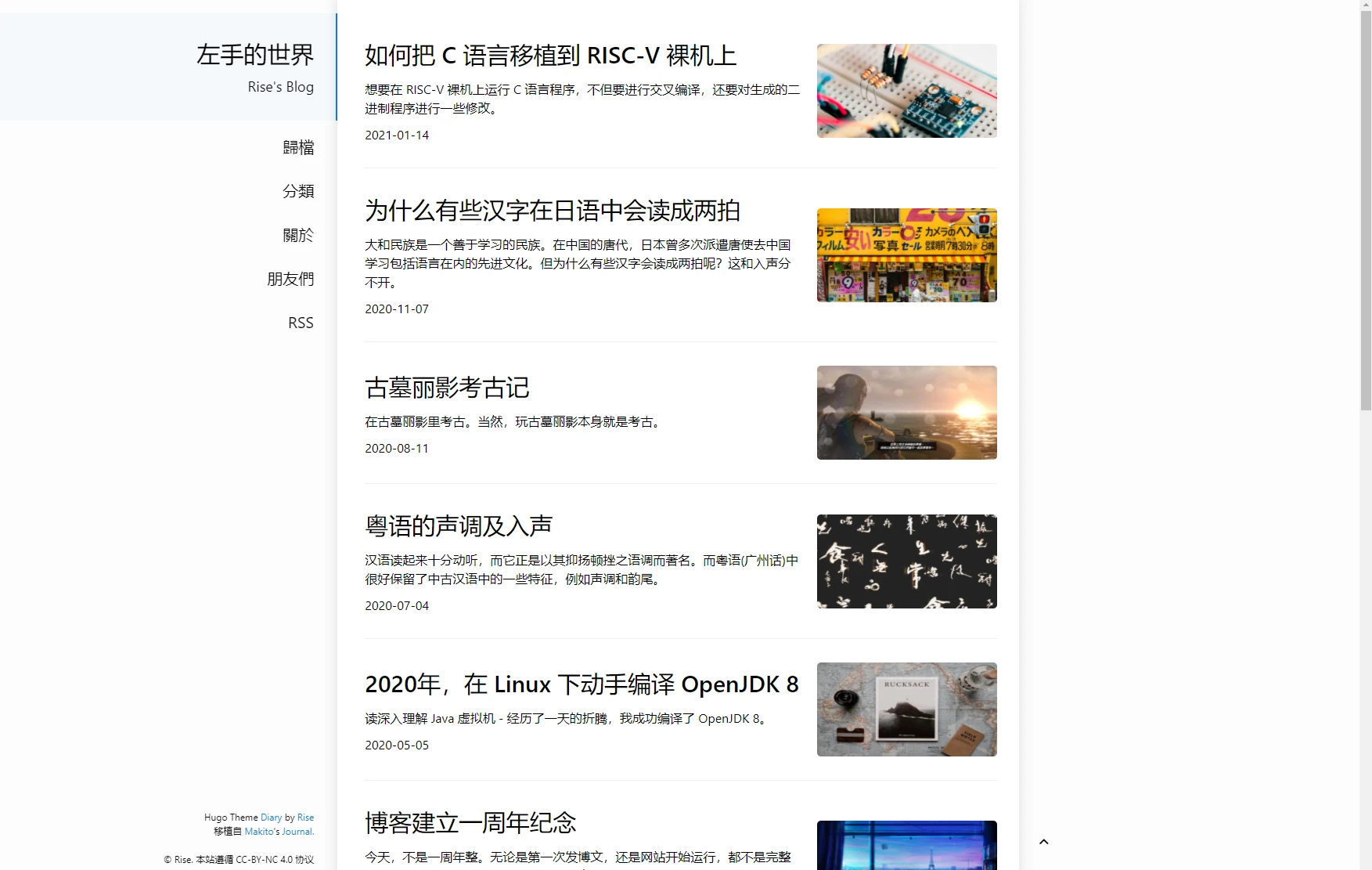This screenshot has width=1372, height=870.
Task: Open 博客建立一周年纪念 post
Action: [470, 823]
